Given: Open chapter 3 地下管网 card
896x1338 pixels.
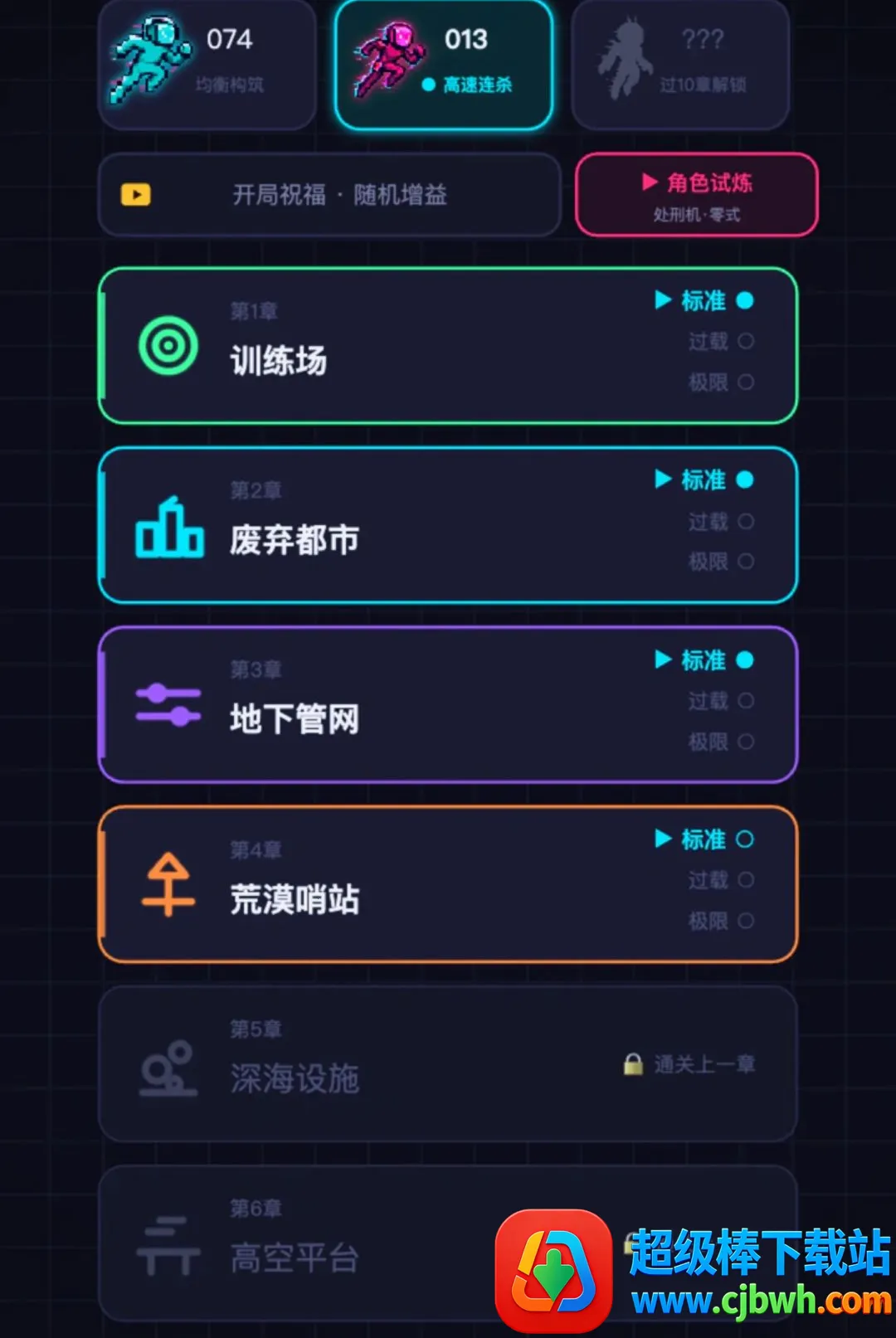Looking at the screenshot, I should 448,704.
